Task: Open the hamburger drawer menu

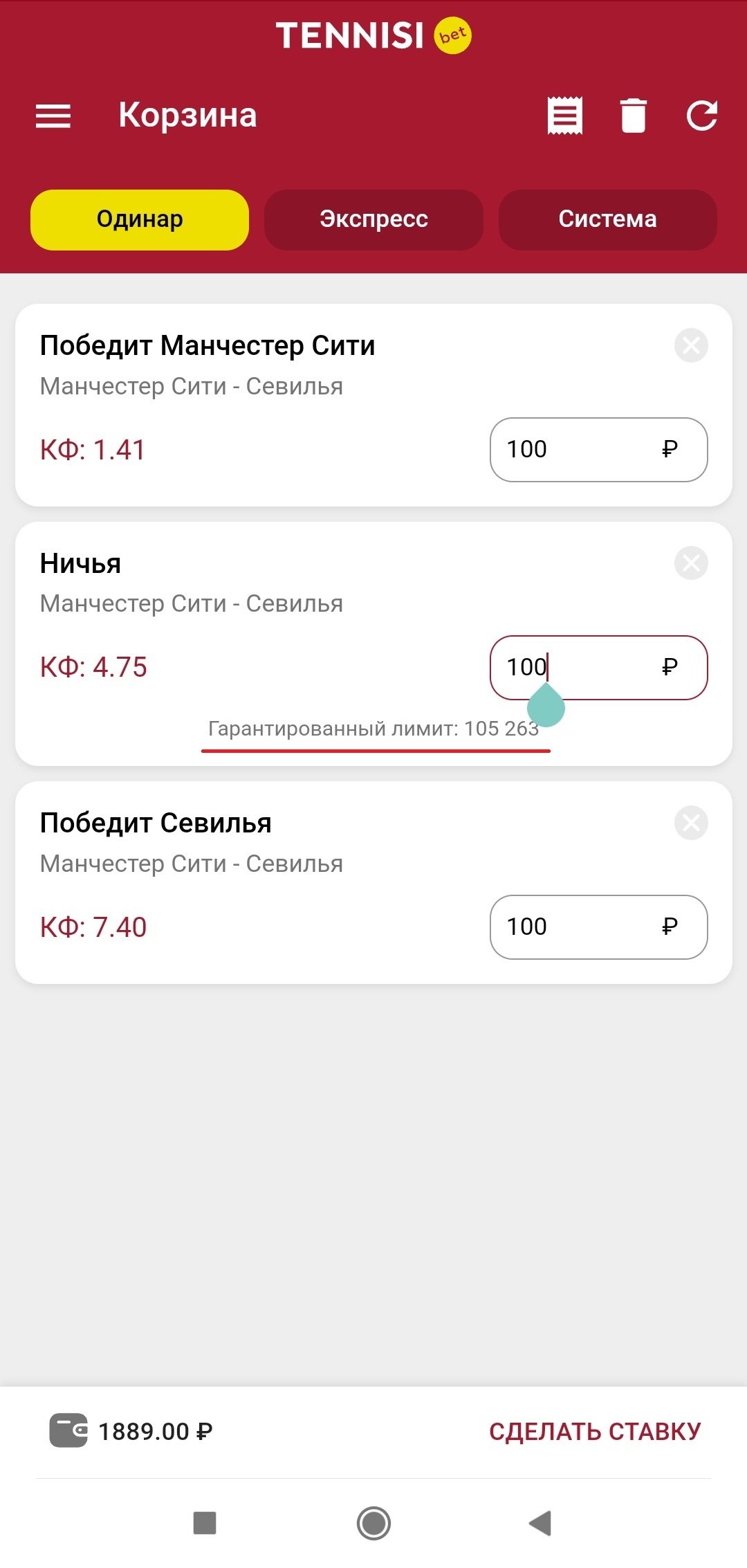Action: pos(53,116)
